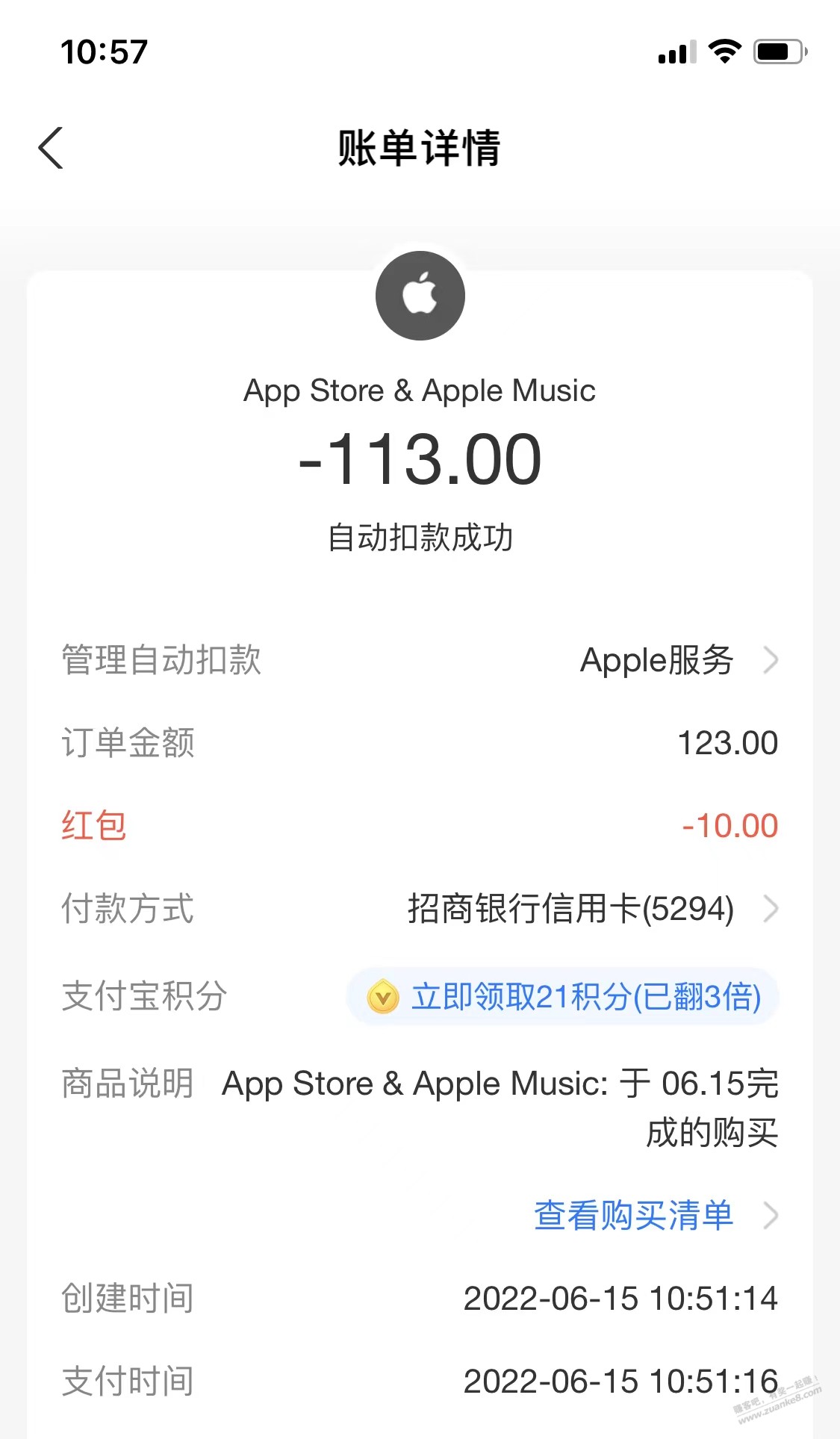
Task: Open payment method 招商银行信用卡(5294)
Action: 570,909
